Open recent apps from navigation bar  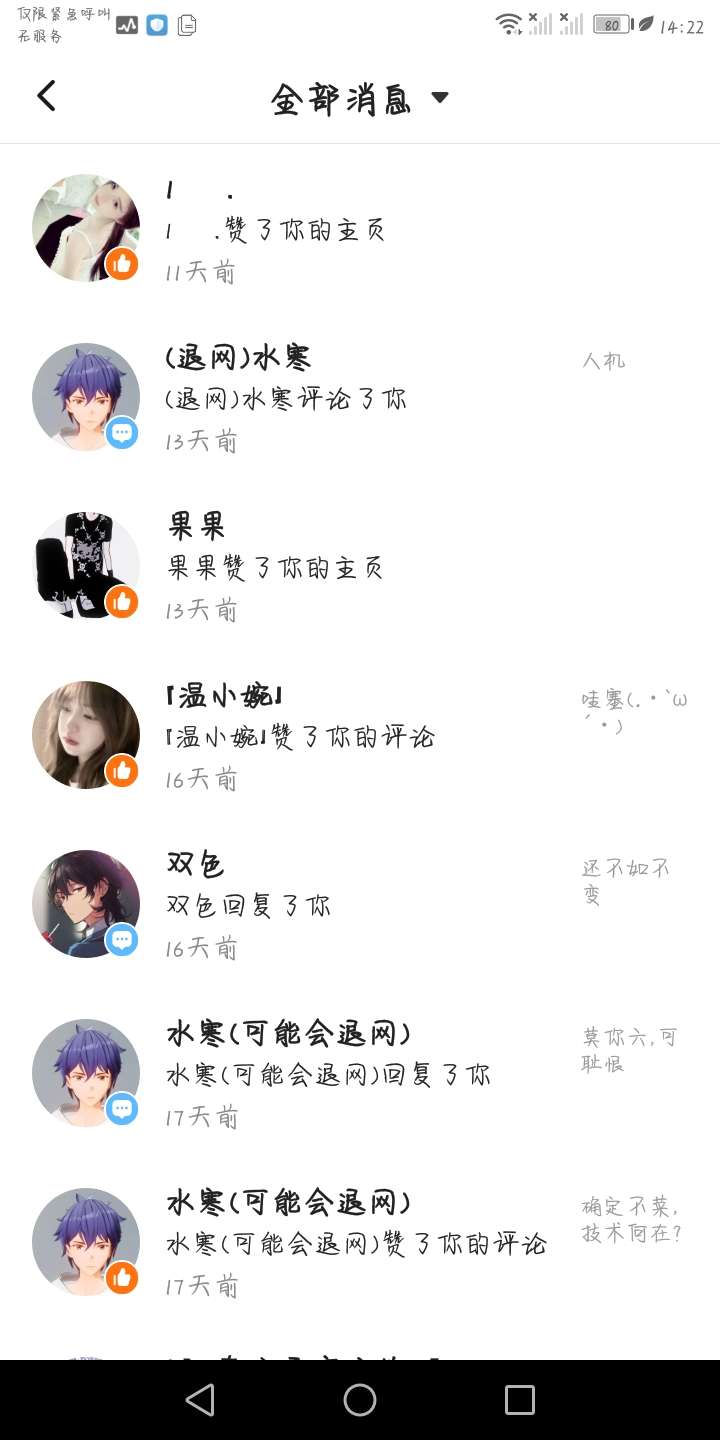click(x=520, y=1400)
